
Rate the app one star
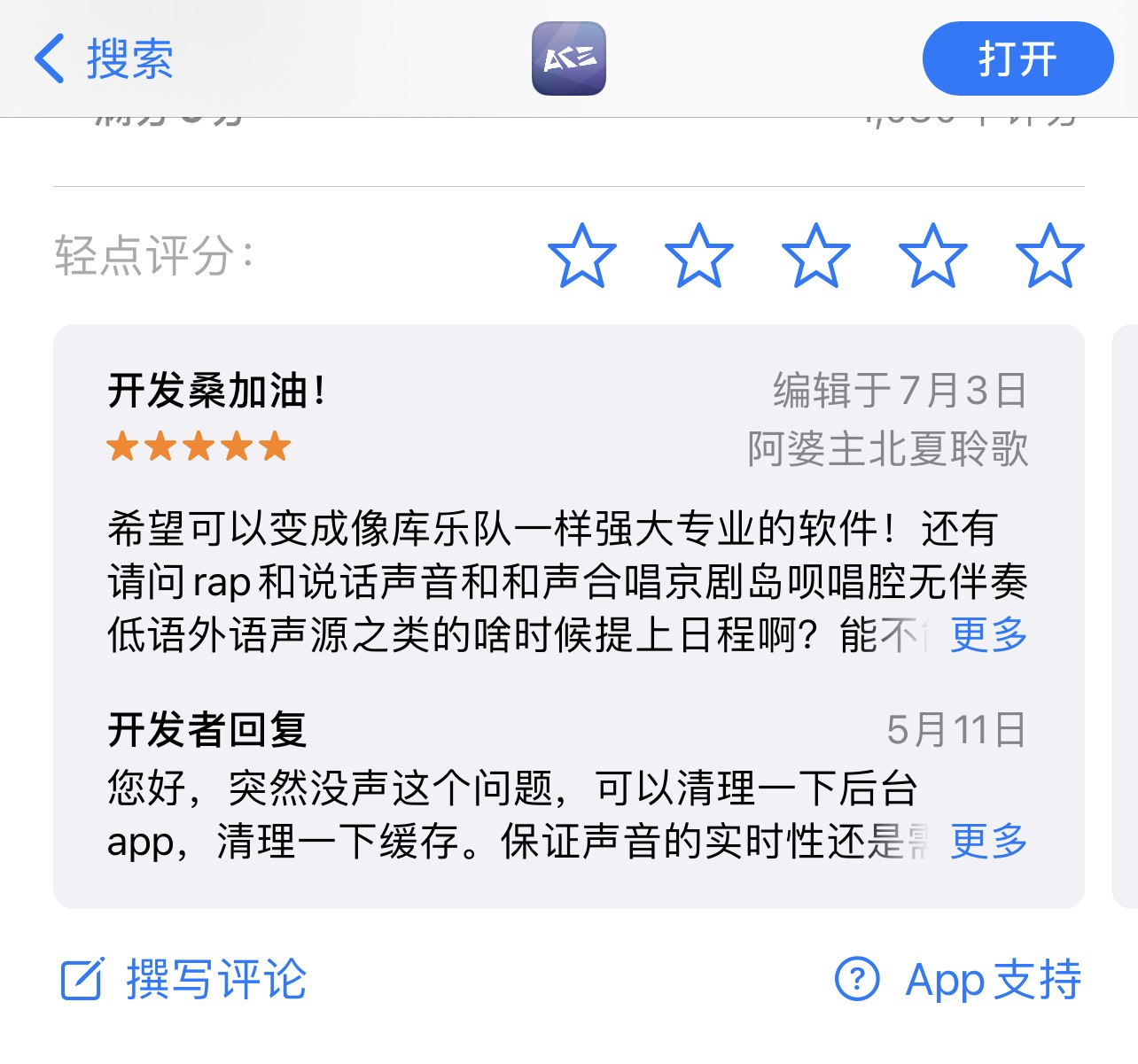pyautogui.click(x=582, y=256)
